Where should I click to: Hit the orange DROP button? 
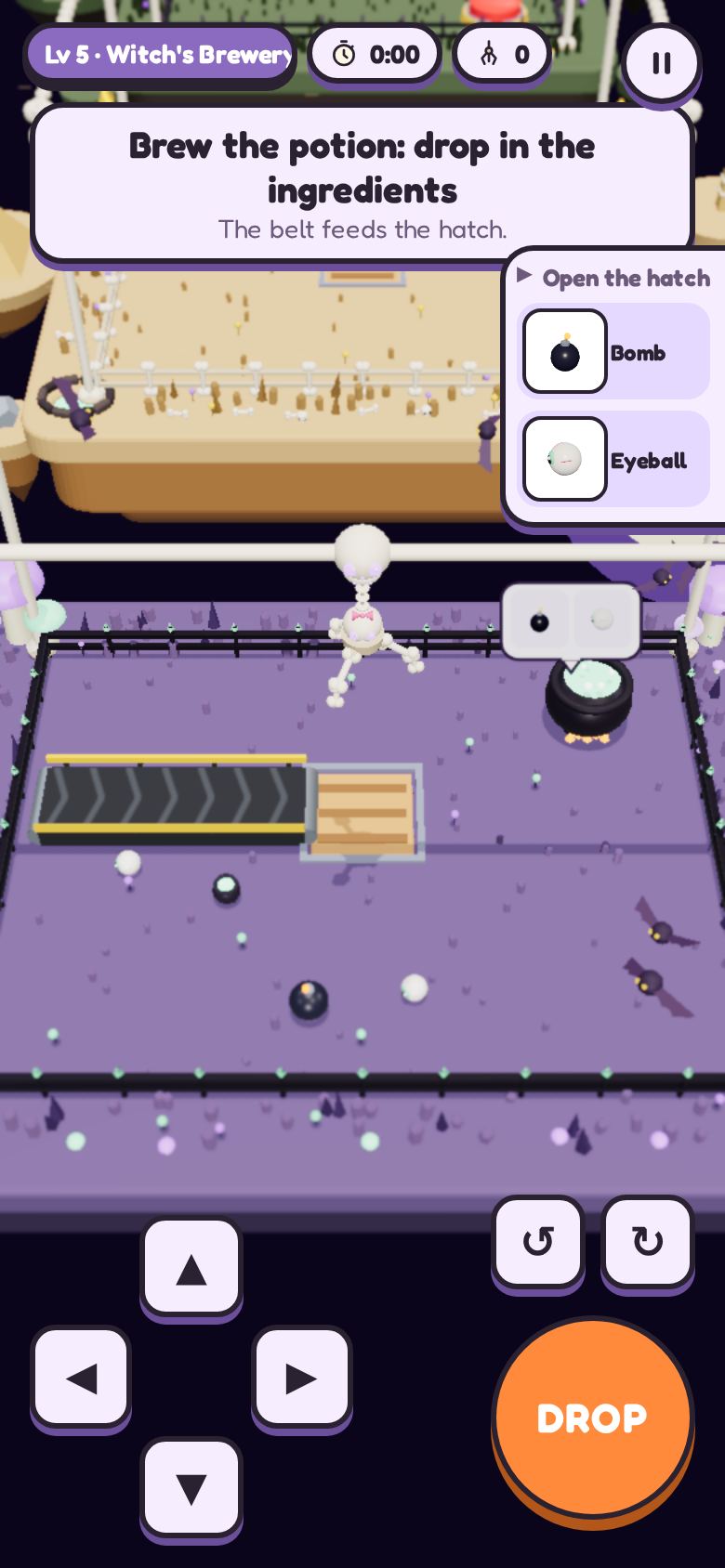pyautogui.click(x=592, y=1418)
